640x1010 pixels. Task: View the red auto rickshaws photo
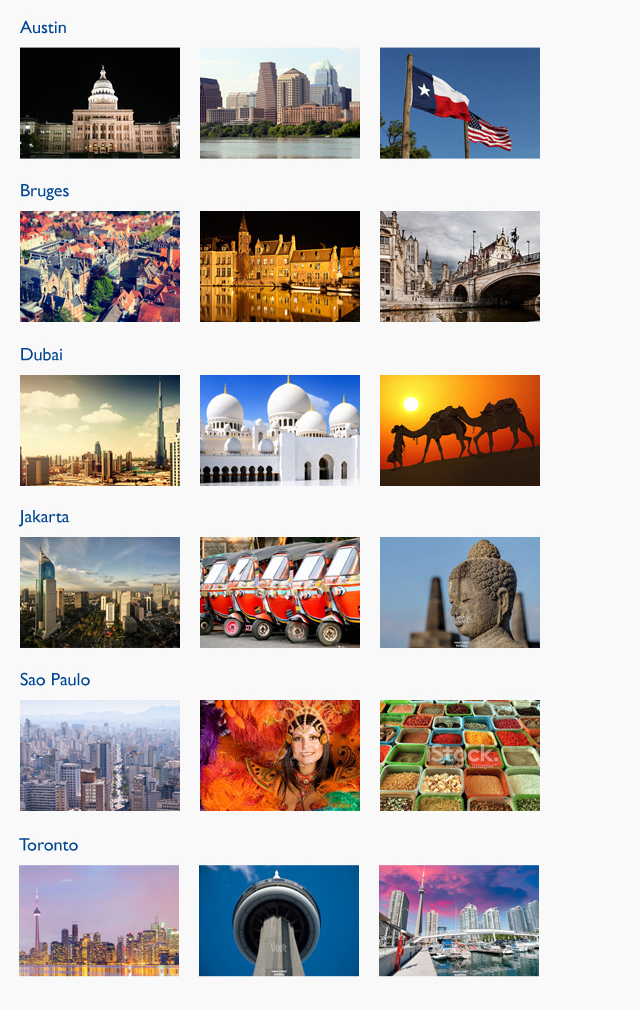[280, 592]
